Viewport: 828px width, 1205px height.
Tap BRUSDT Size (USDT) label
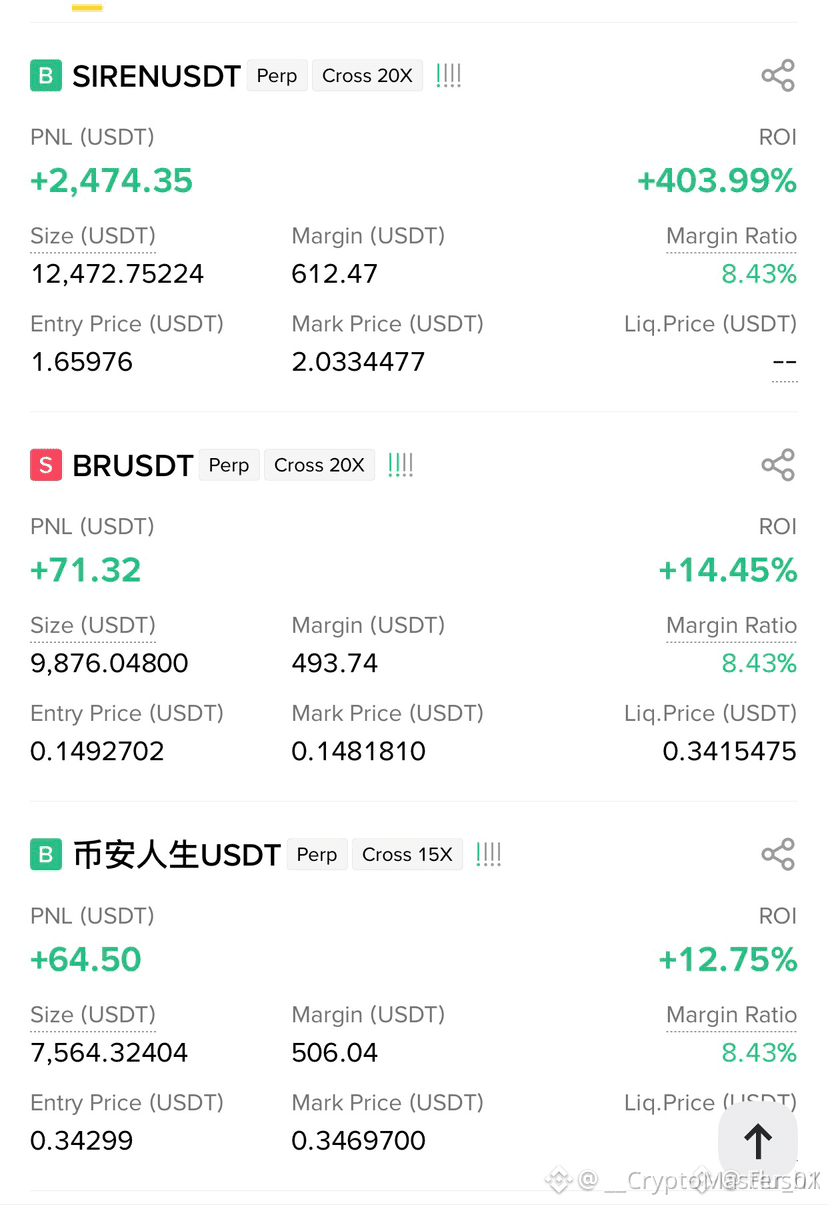[x=93, y=626]
